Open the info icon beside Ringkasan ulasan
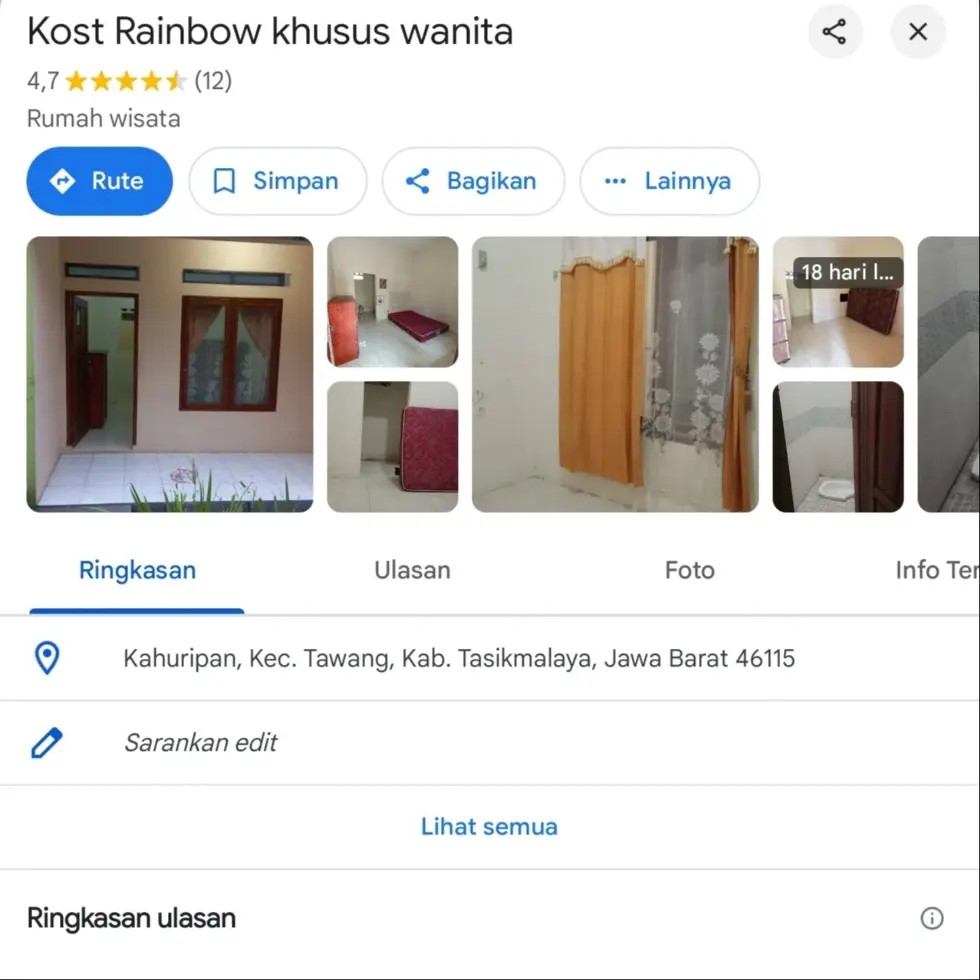The height and width of the screenshot is (980, 980). click(931, 918)
